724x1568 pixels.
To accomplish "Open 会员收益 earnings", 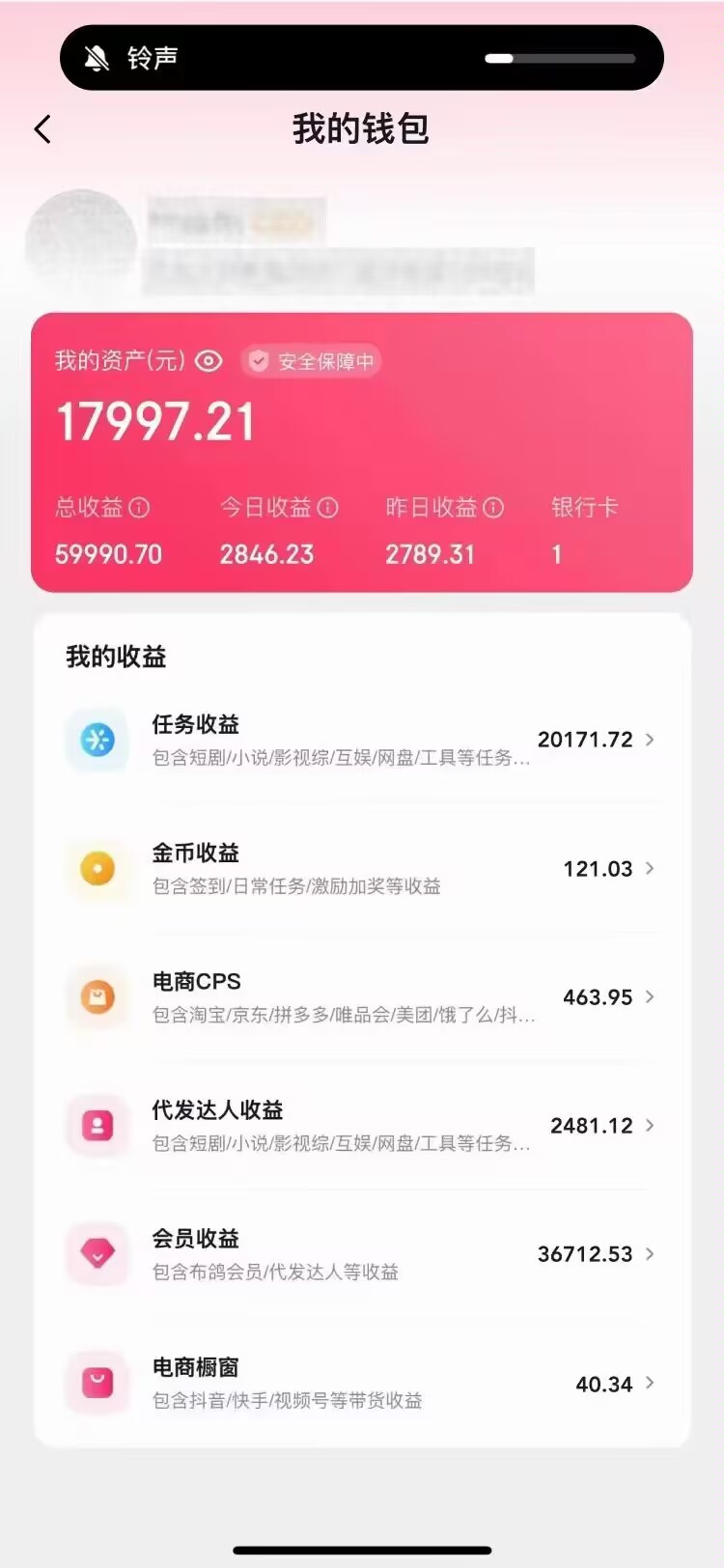I will click(x=362, y=1253).
